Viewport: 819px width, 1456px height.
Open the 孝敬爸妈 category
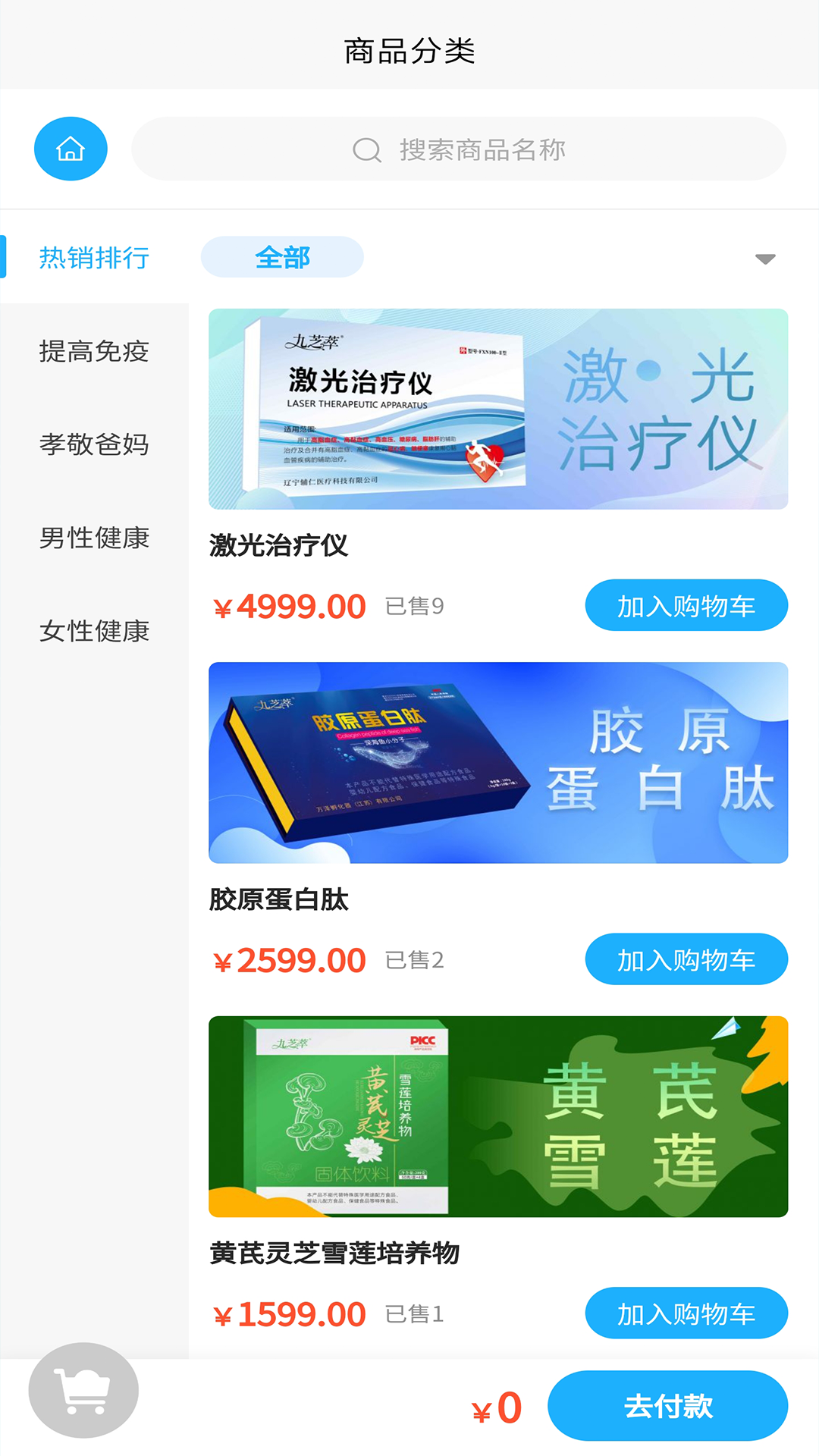(x=94, y=445)
